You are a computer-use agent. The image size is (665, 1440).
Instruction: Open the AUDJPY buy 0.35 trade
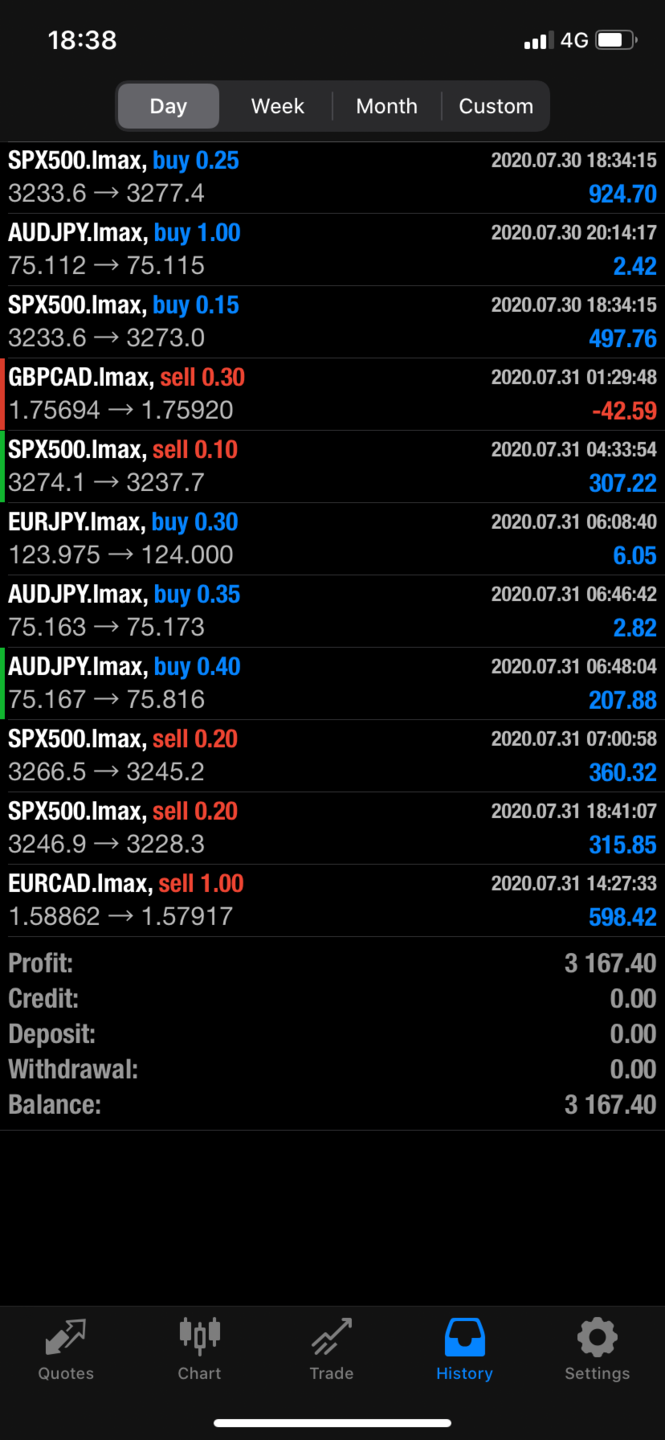[x=332, y=610]
